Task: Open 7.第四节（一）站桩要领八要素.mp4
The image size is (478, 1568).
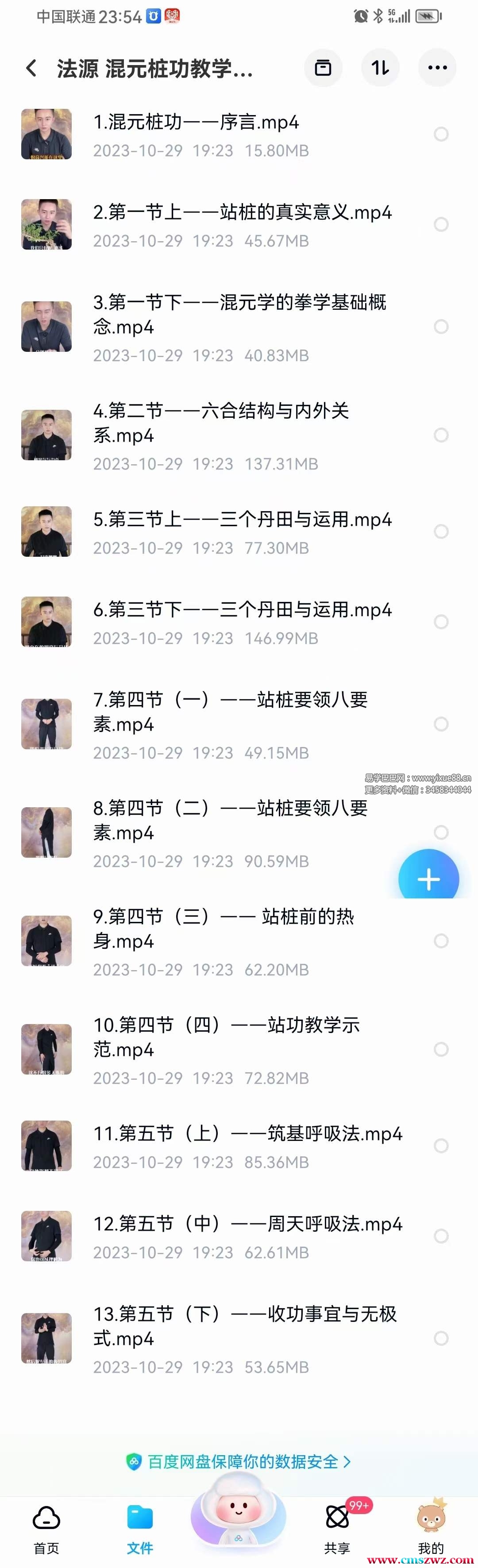Action: coord(230,712)
